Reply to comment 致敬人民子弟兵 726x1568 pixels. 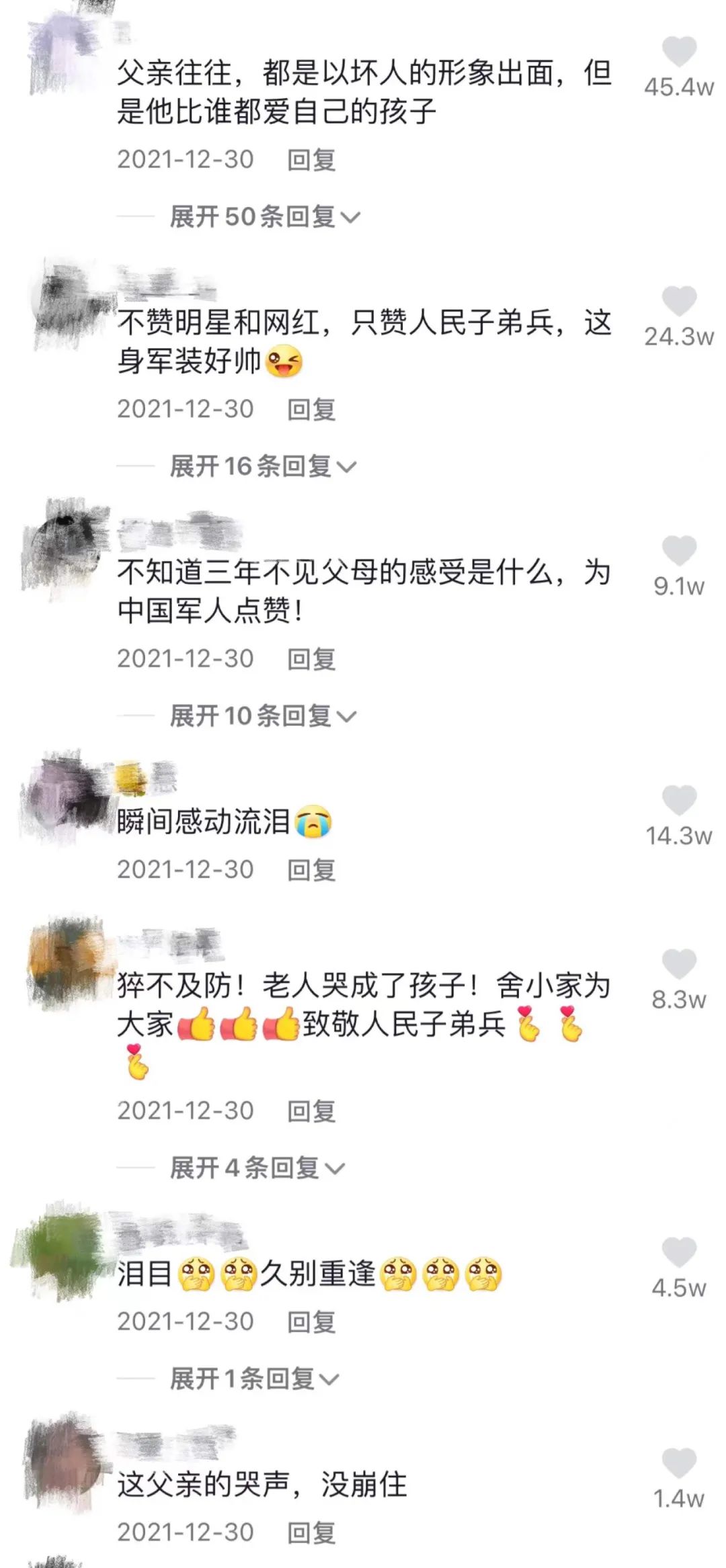(311, 1111)
